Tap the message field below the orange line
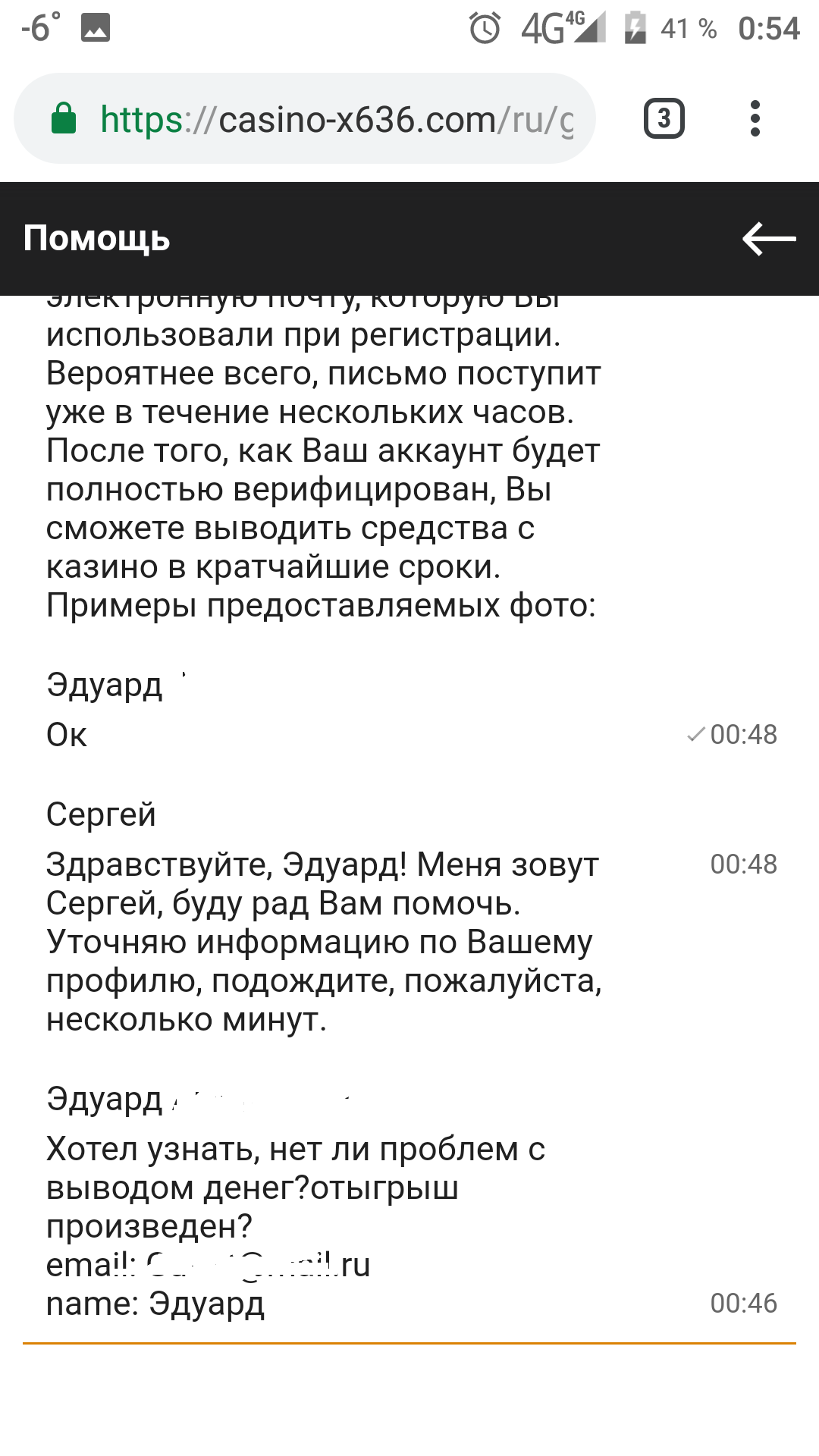Screen dimensions: 819x1456 409,1395
